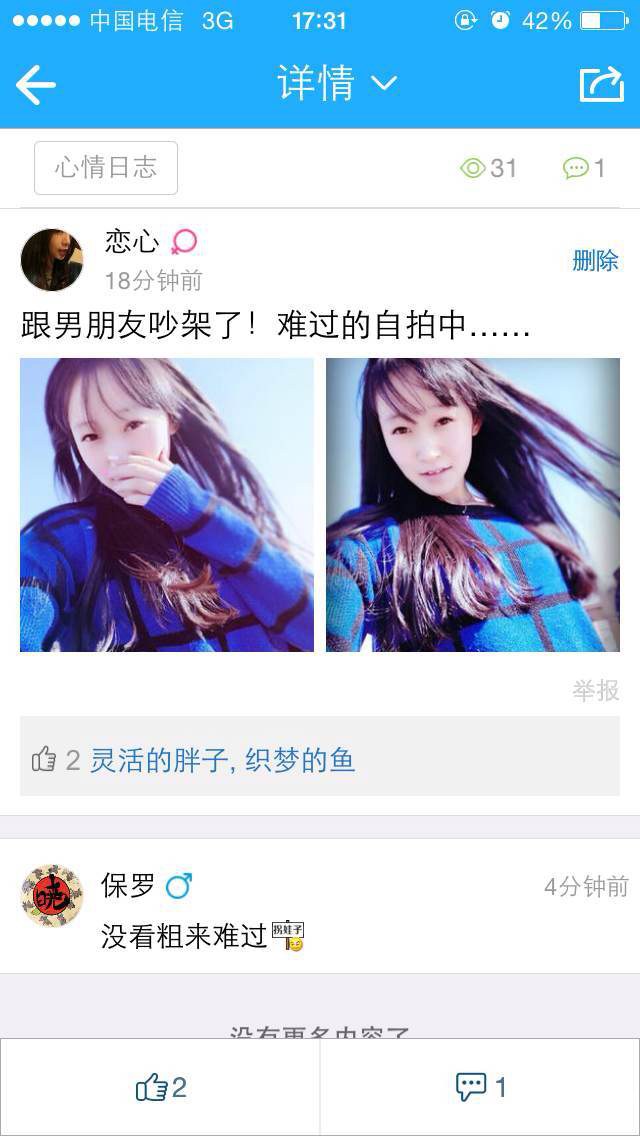640x1136 pixels.
Task: Open the first selfie photo
Action: tap(167, 505)
